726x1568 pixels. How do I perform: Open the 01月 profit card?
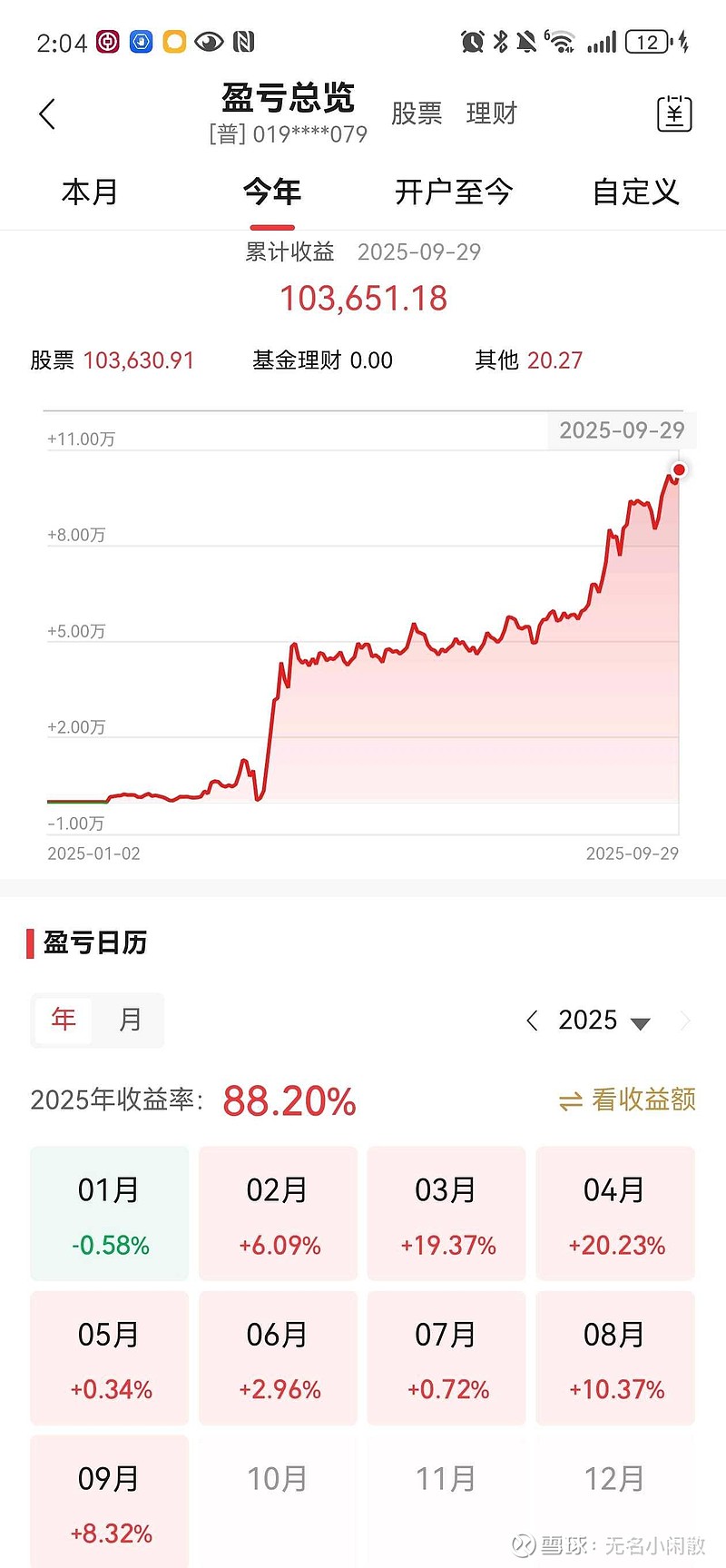pyautogui.click(x=110, y=1214)
